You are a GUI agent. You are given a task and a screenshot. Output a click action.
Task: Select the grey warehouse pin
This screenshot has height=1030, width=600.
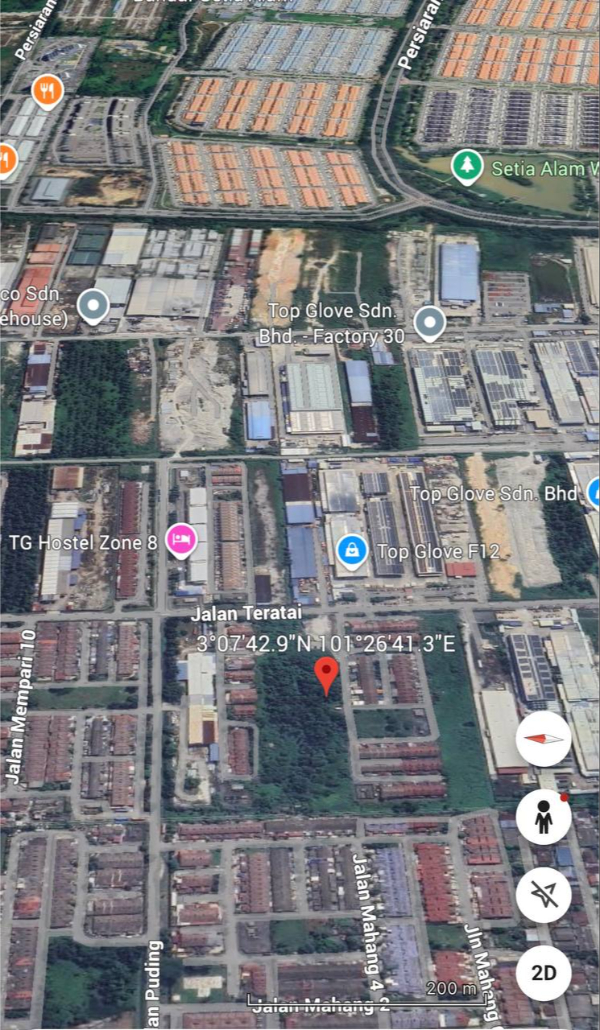pos(93,305)
